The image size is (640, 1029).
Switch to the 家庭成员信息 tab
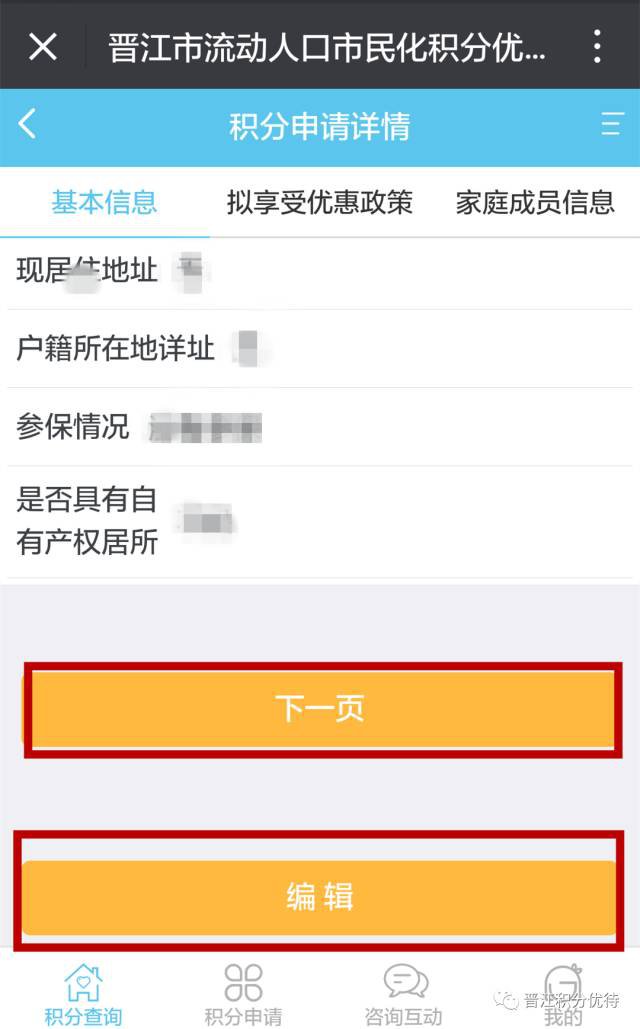click(x=534, y=203)
